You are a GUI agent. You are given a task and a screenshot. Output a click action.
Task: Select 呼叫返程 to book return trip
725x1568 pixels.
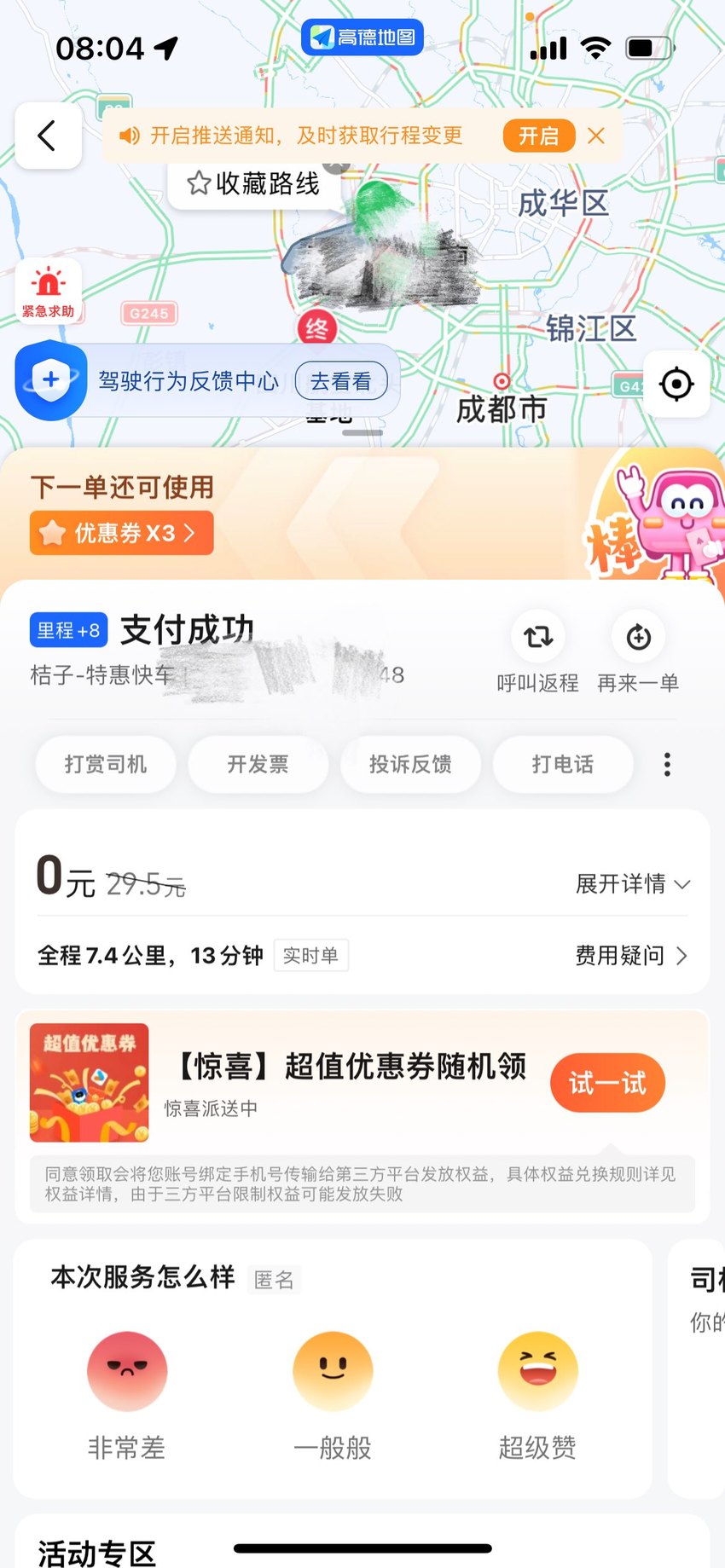click(538, 652)
